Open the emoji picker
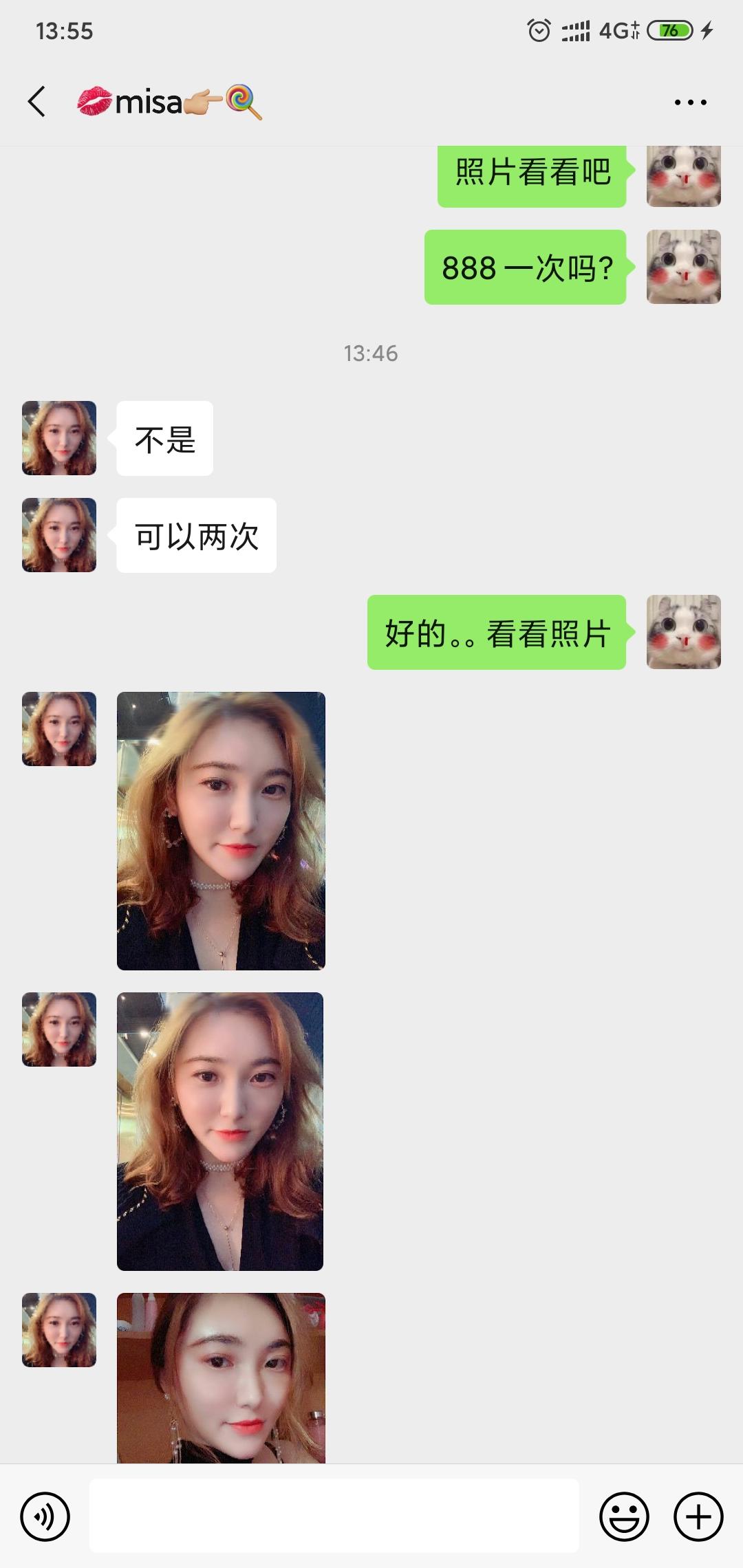This screenshot has width=743, height=1568. (x=625, y=1515)
